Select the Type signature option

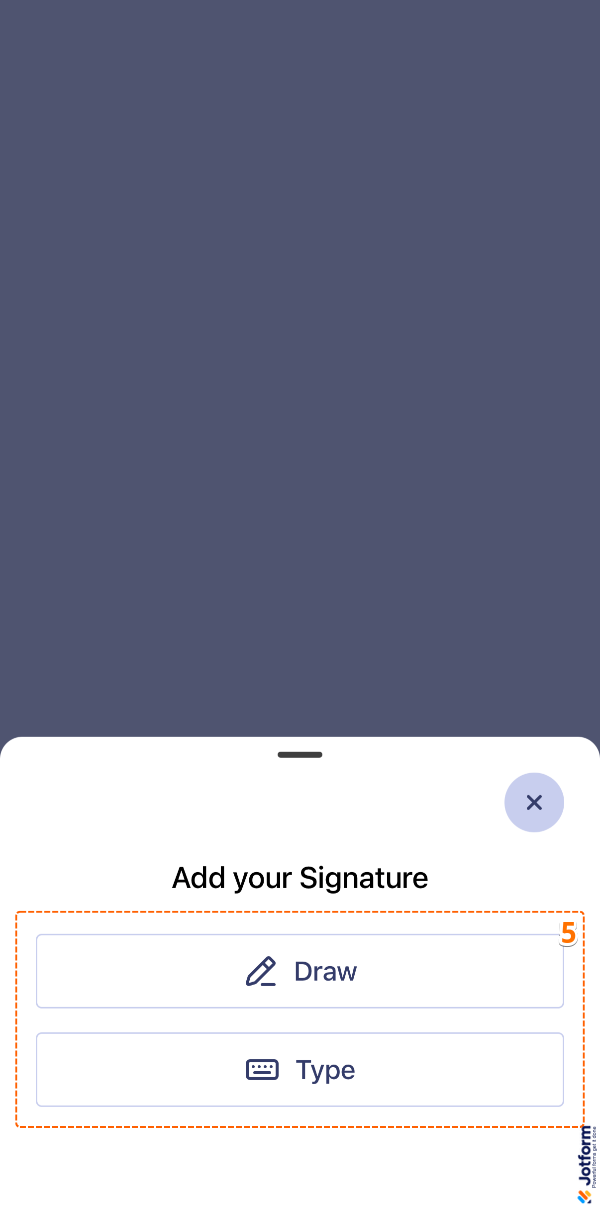point(300,1069)
